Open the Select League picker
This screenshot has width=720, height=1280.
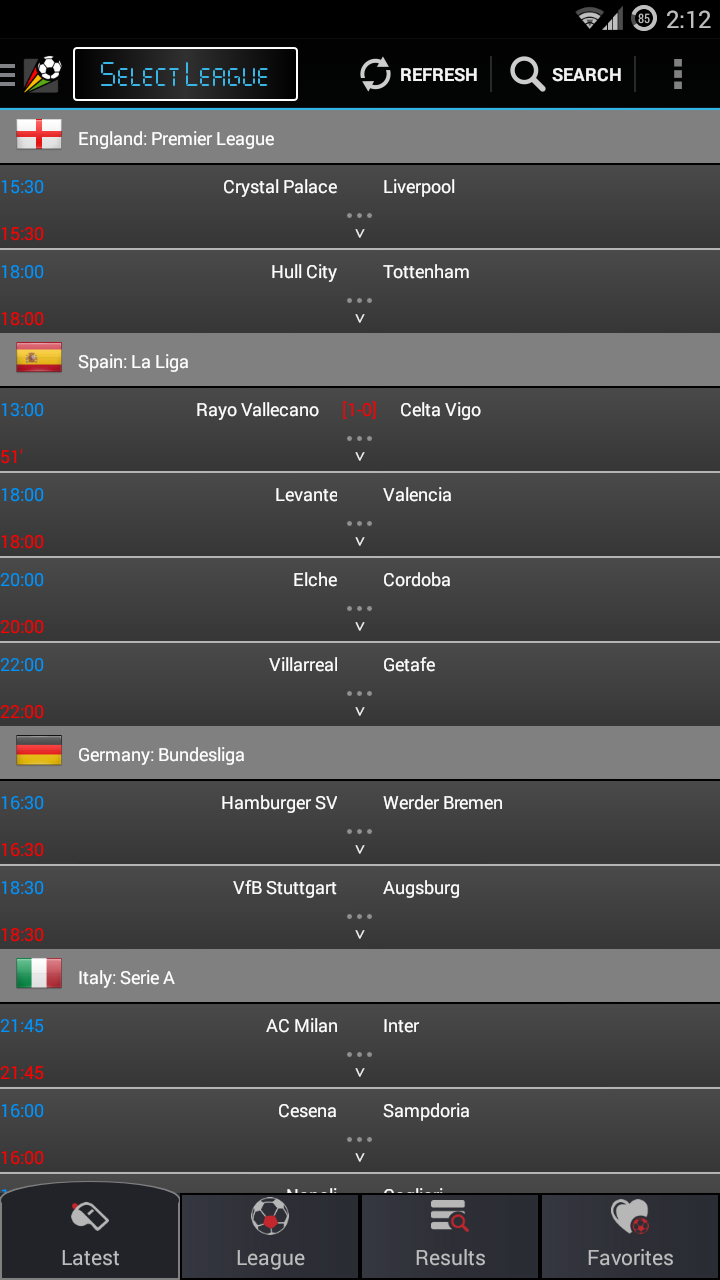click(x=185, y=73)
